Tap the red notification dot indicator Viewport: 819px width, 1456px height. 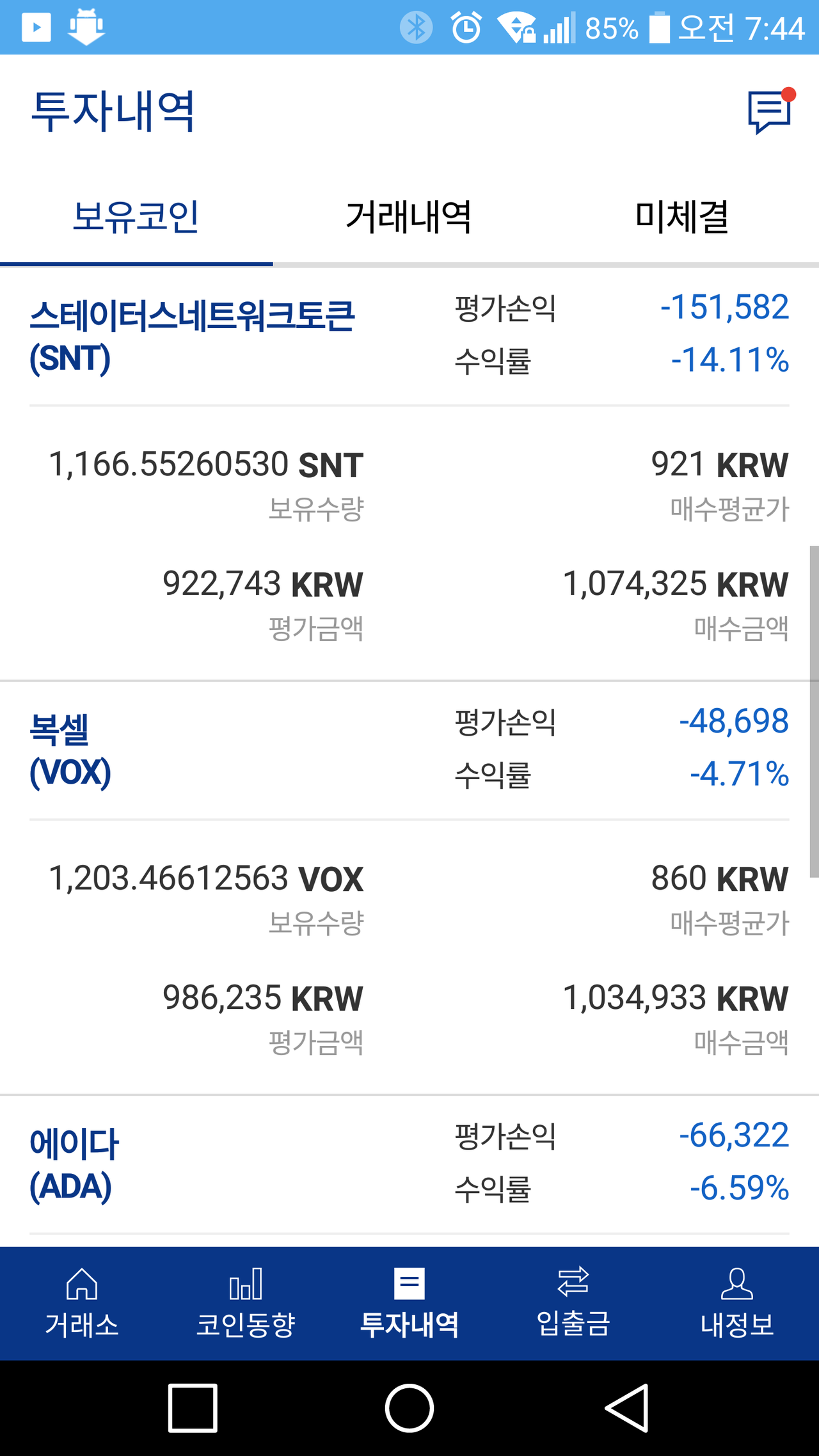click(x=790, y=95)
